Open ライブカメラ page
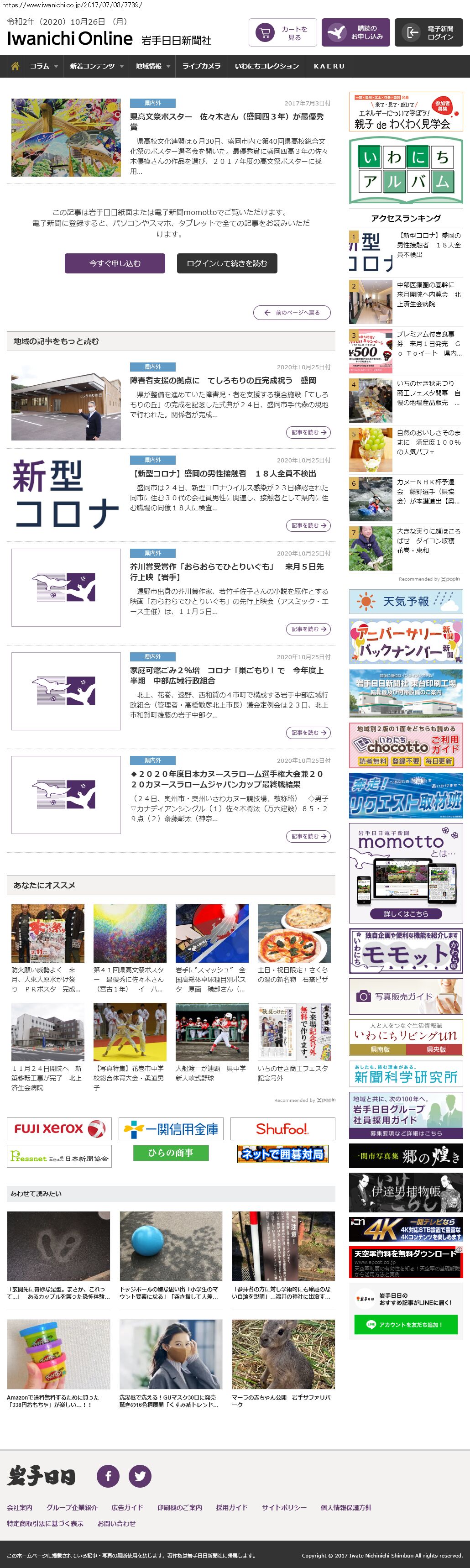 202,66
